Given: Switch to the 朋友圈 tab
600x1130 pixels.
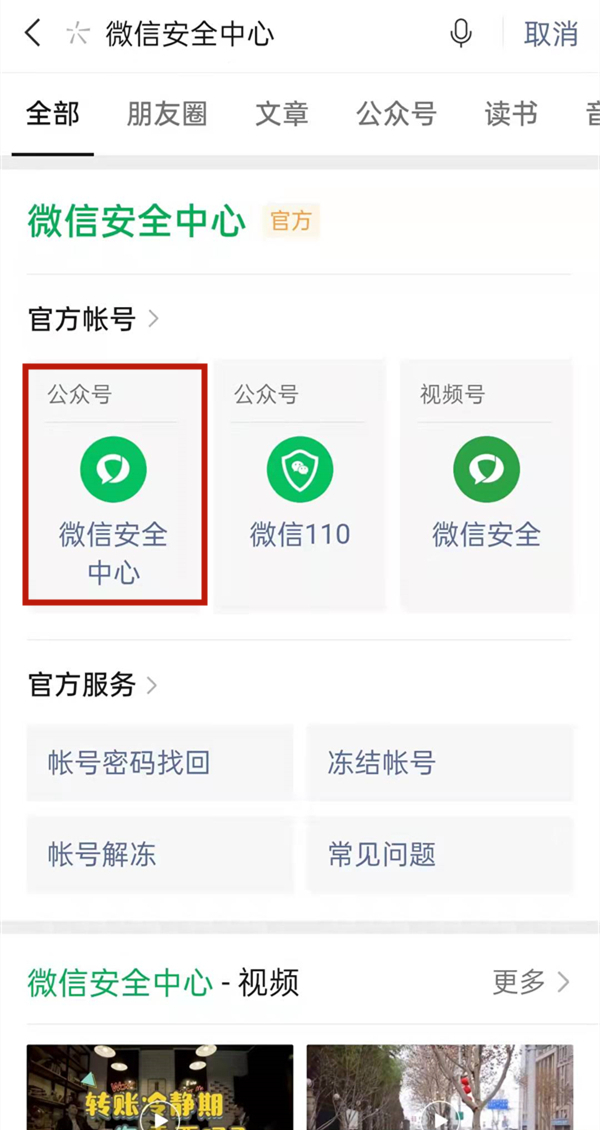Looking at the screenshot, I should [166, 114].
